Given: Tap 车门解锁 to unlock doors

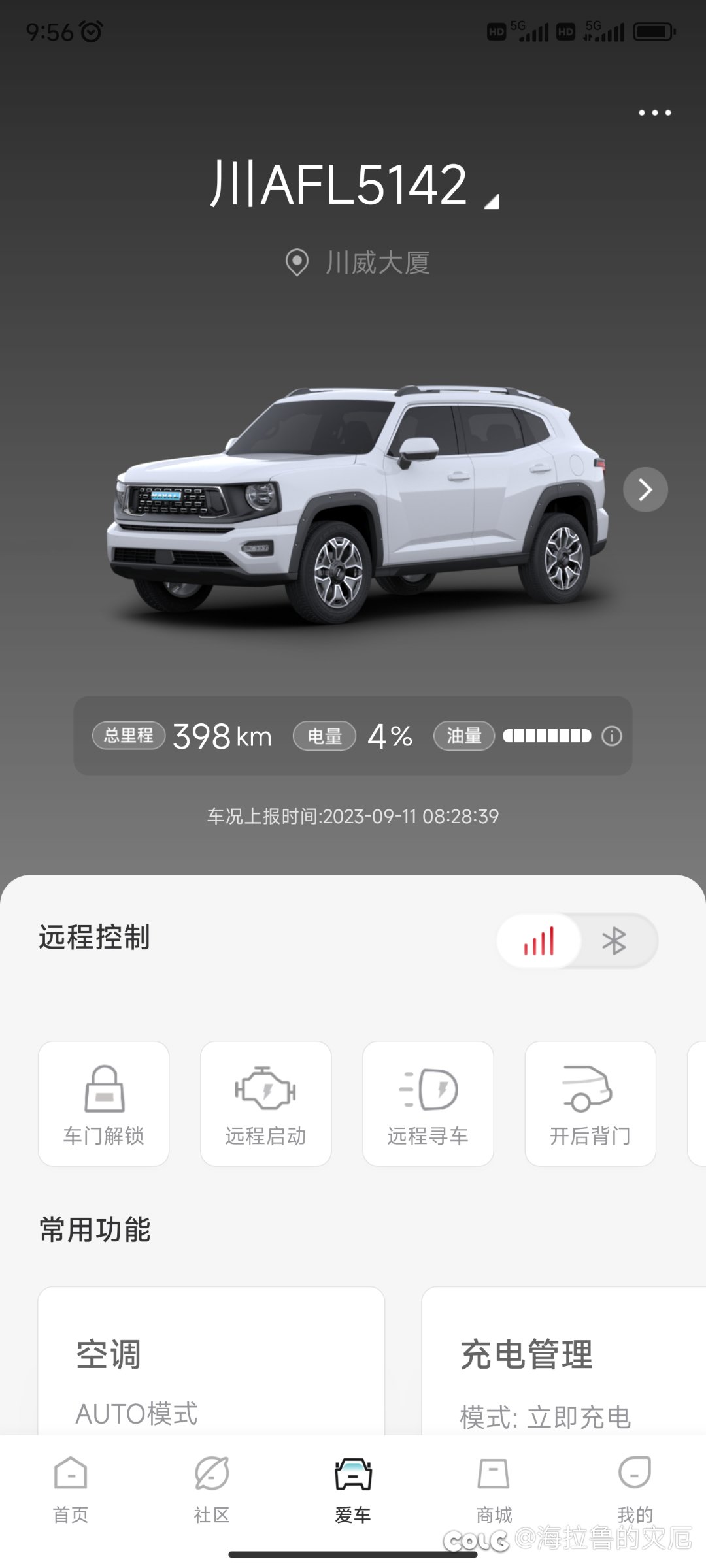Looking at the screenshot, I should tap(104, 1103).
